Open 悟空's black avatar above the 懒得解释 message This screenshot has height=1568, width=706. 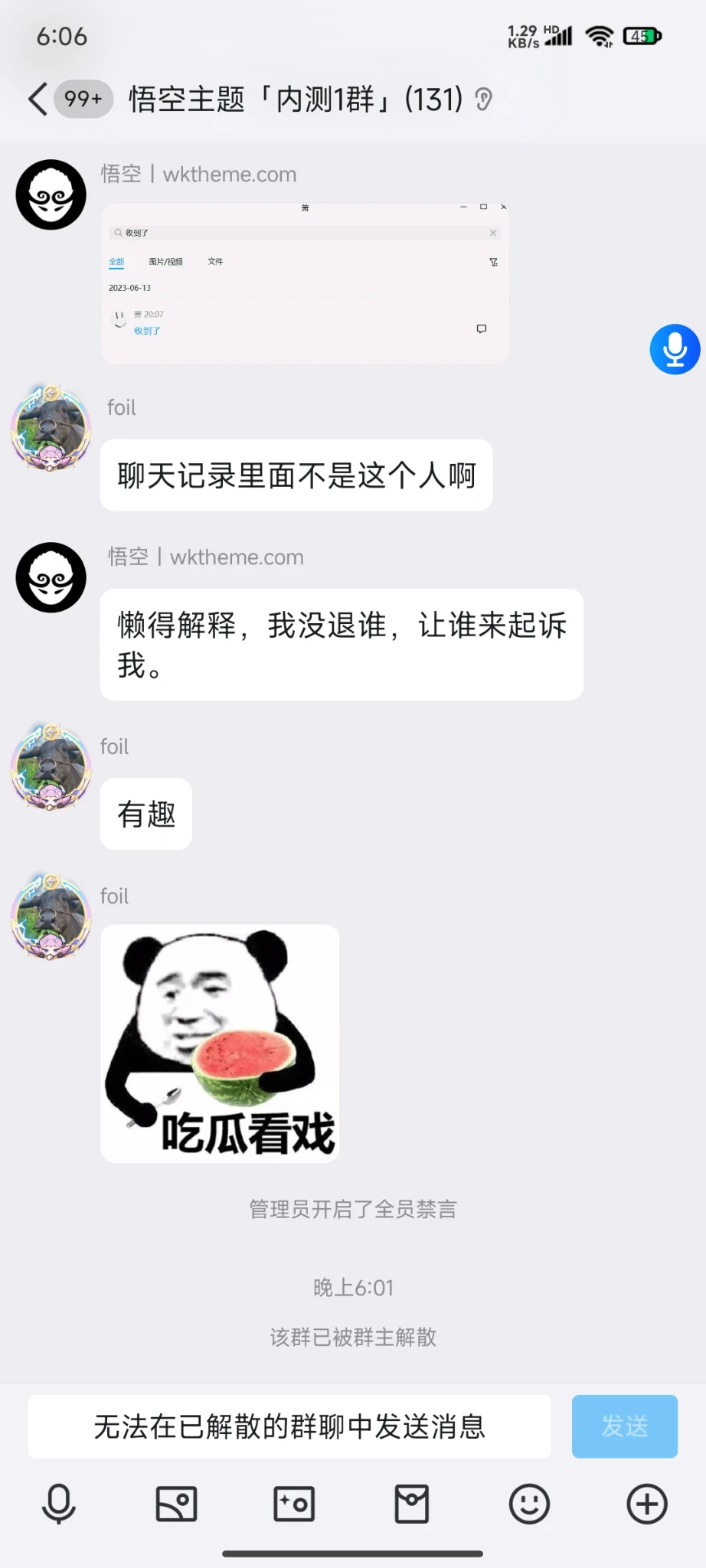click(x=51, y=577)
